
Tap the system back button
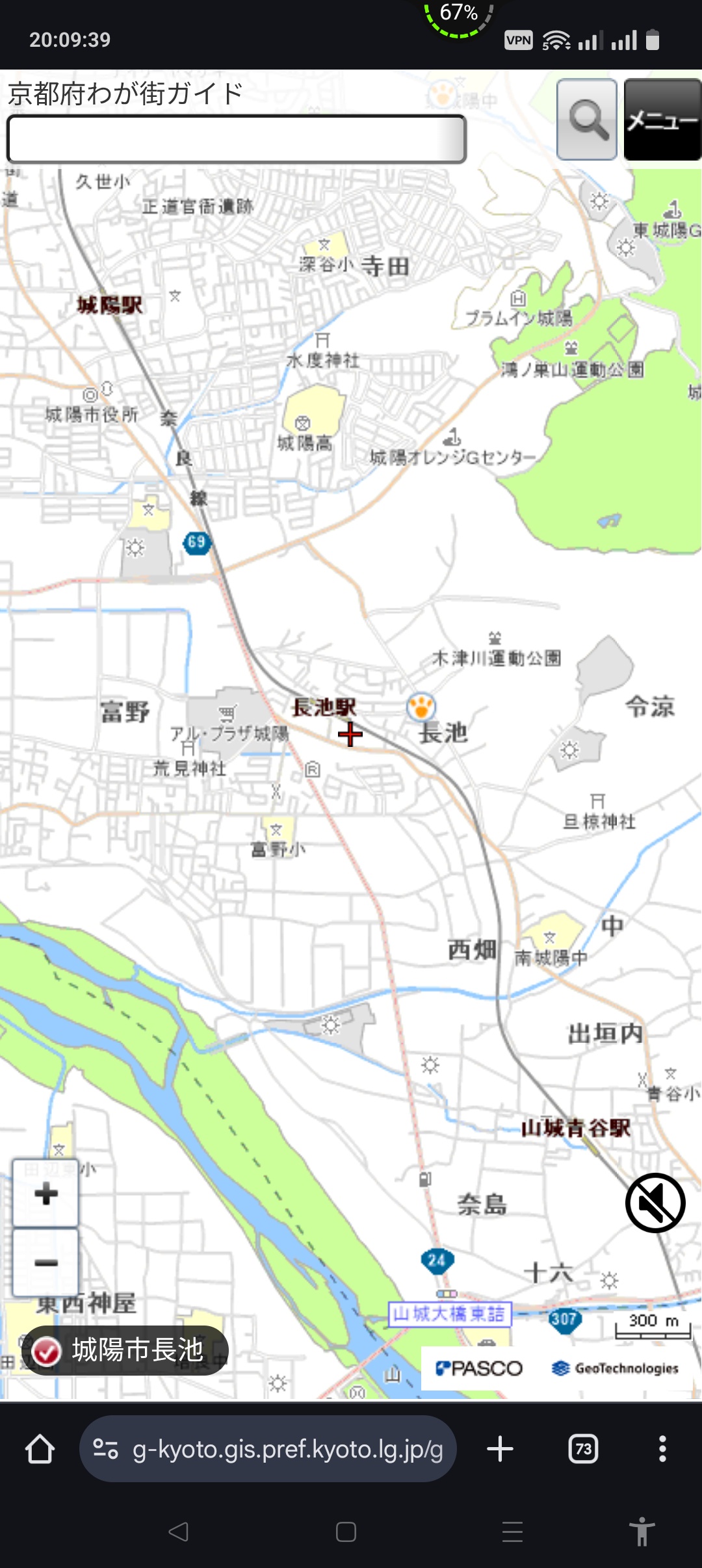(x=178, y=1532)
